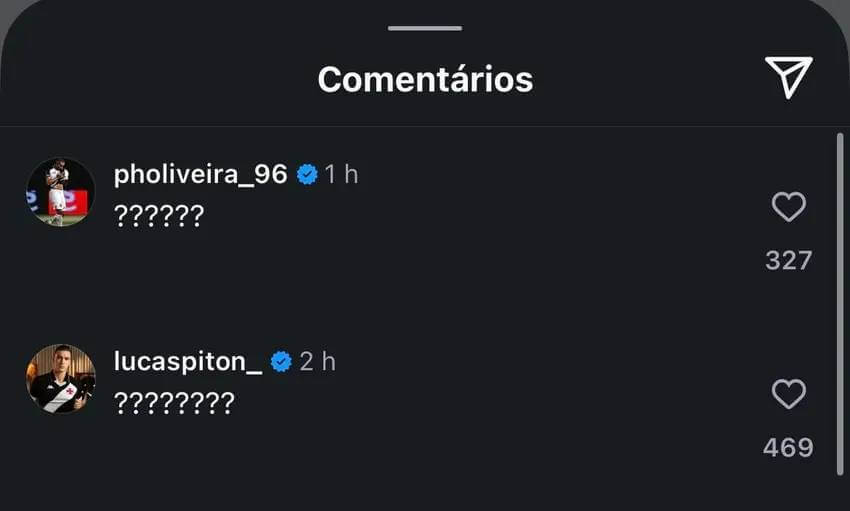This screenshot has width=850, height=511.
Task: Share the post via the paper plane icon
Action: click(x=788, y=77)
